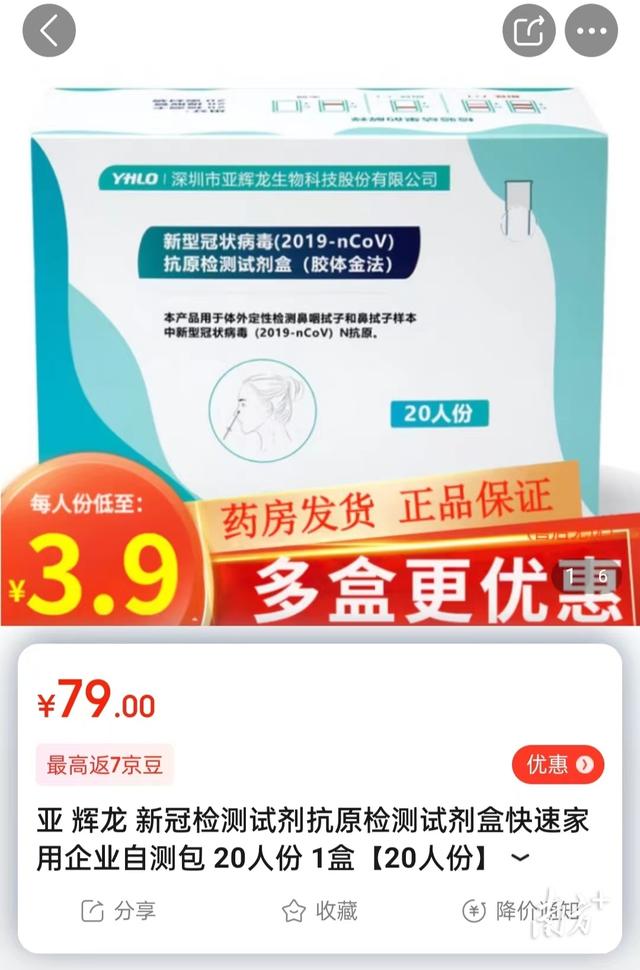Go back using the top-left arrow

click(x=48, y=32)
